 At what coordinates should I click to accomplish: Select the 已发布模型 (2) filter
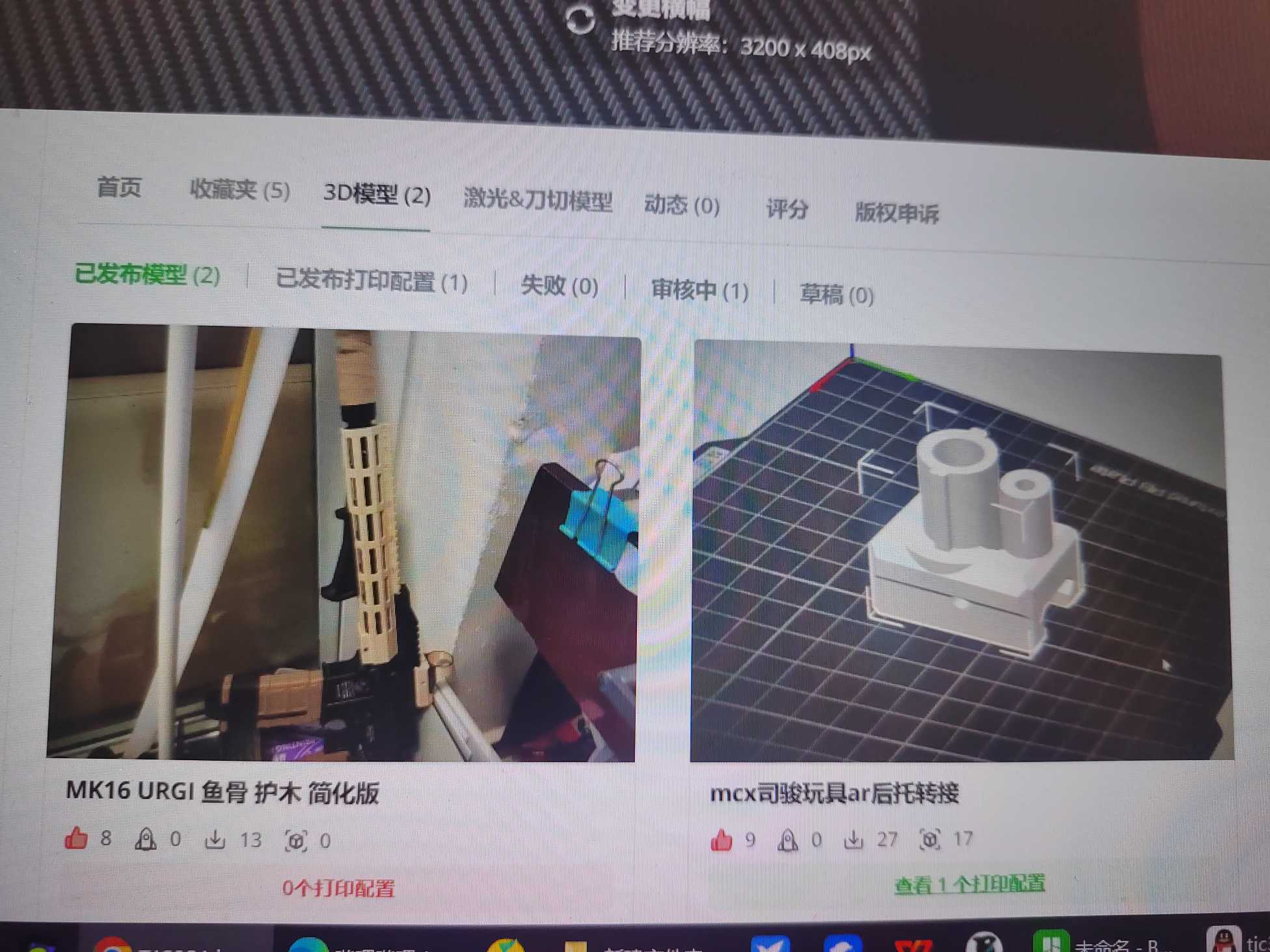click(x=148, y=274)
